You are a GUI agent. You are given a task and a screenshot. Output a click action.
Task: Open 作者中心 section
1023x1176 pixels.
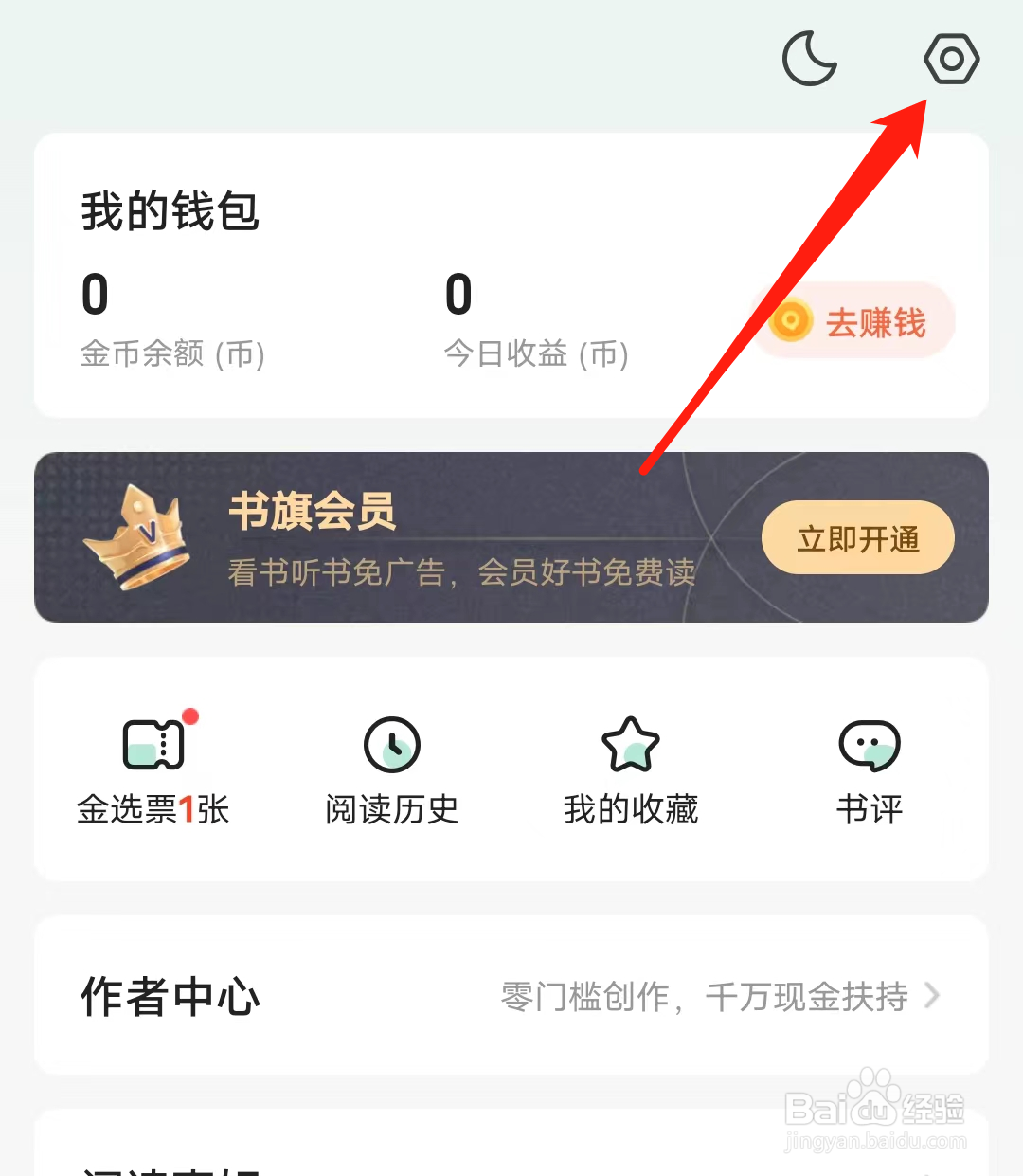[x=167, y=997]
